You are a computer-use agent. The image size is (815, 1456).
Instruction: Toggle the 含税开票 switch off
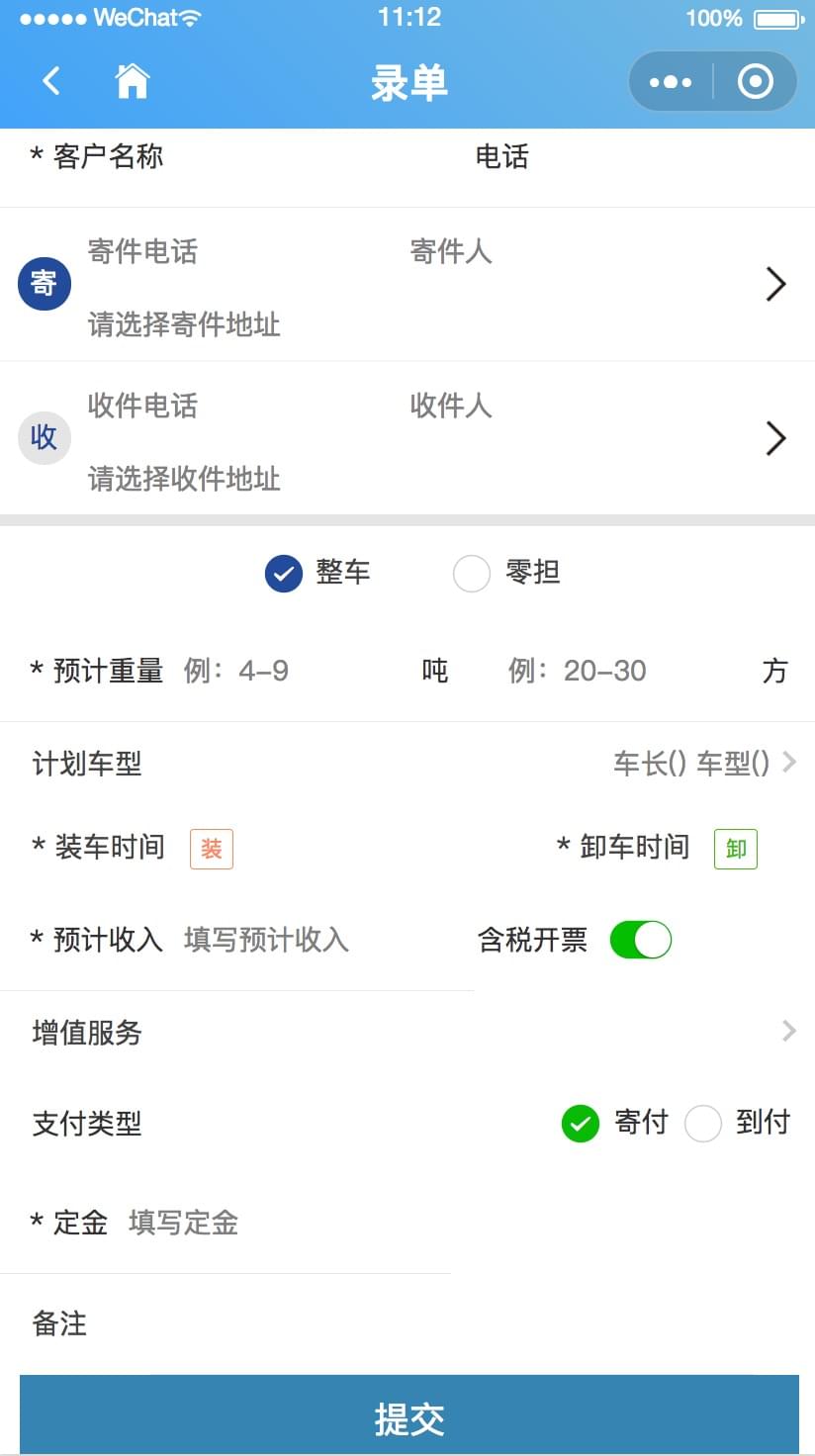click(641, 940)
